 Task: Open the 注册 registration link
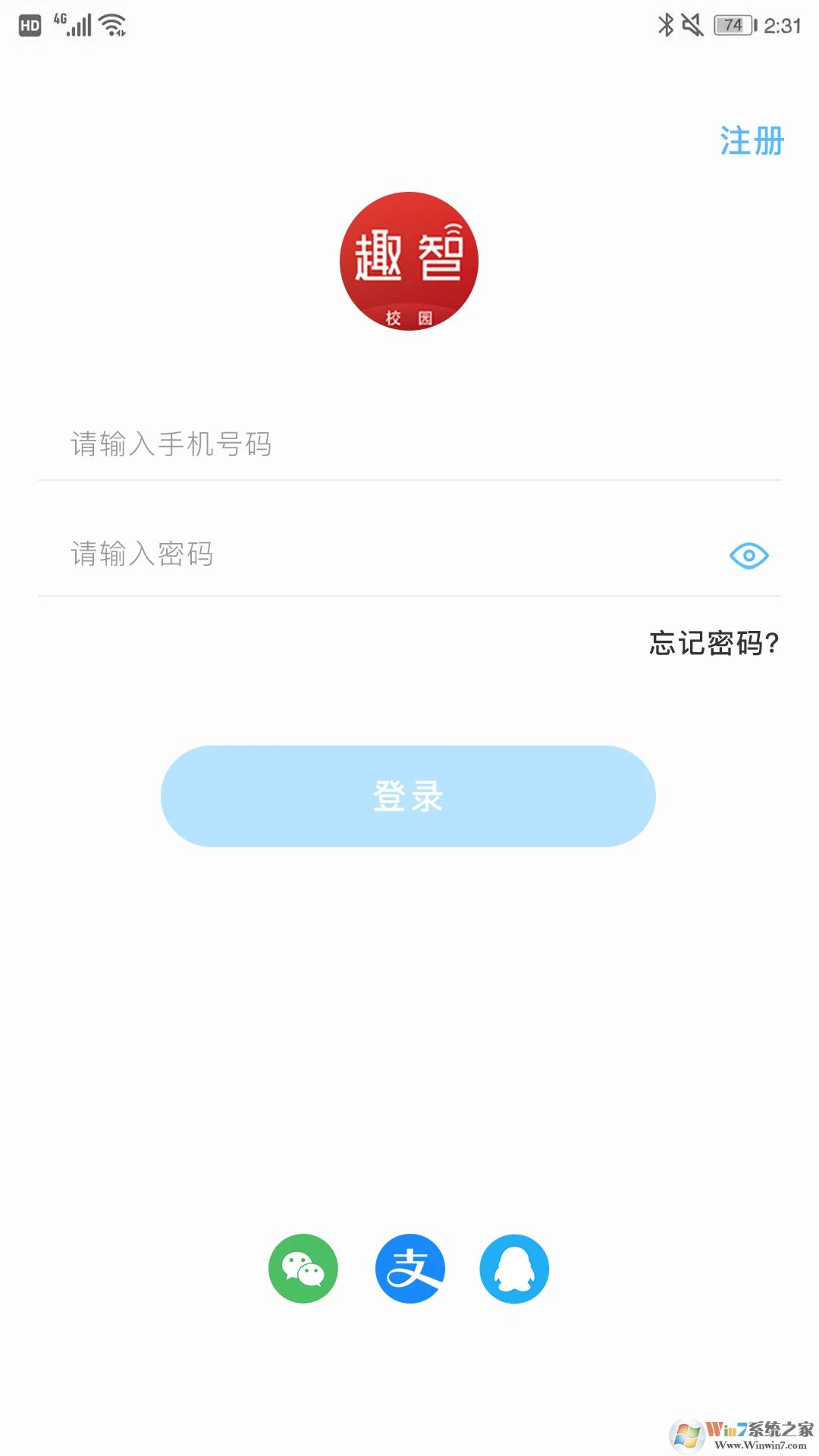[752, 142]
